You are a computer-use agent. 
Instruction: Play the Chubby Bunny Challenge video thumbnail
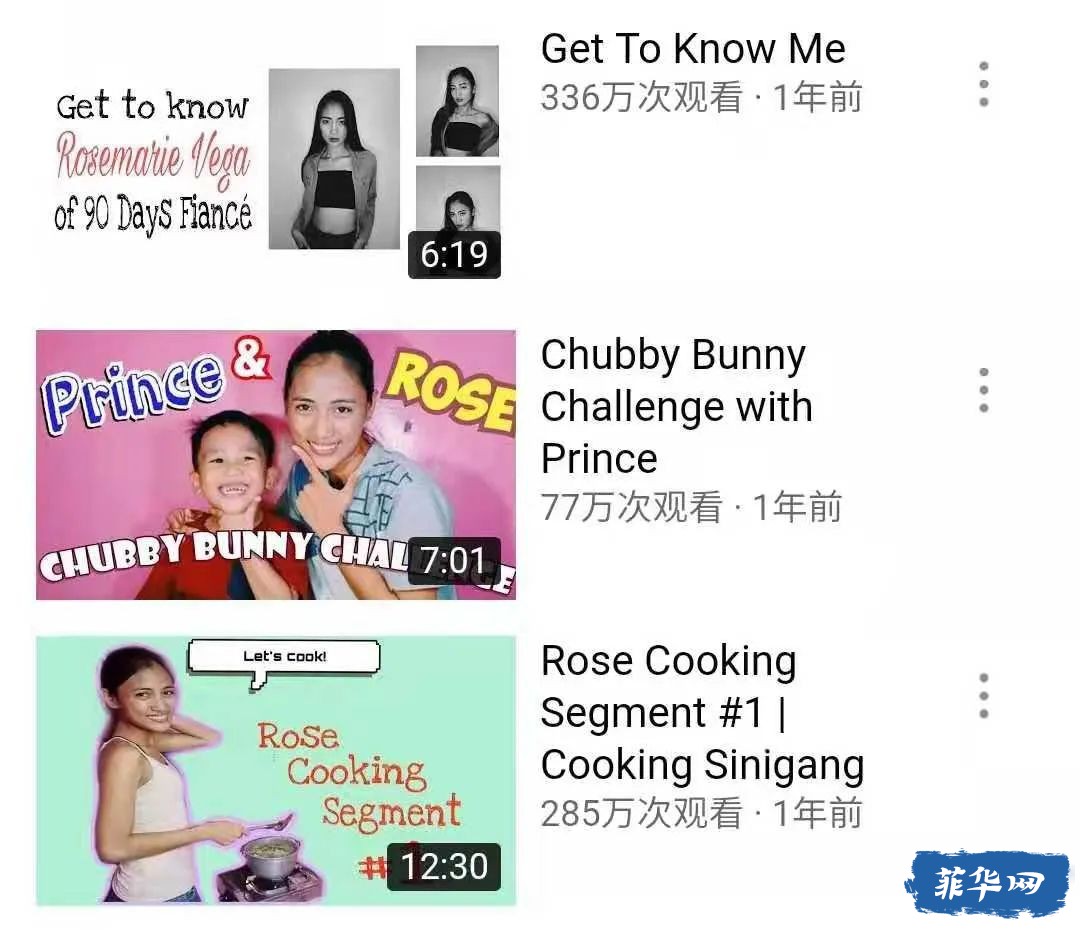pyautogui.click(x=276, y=465)
